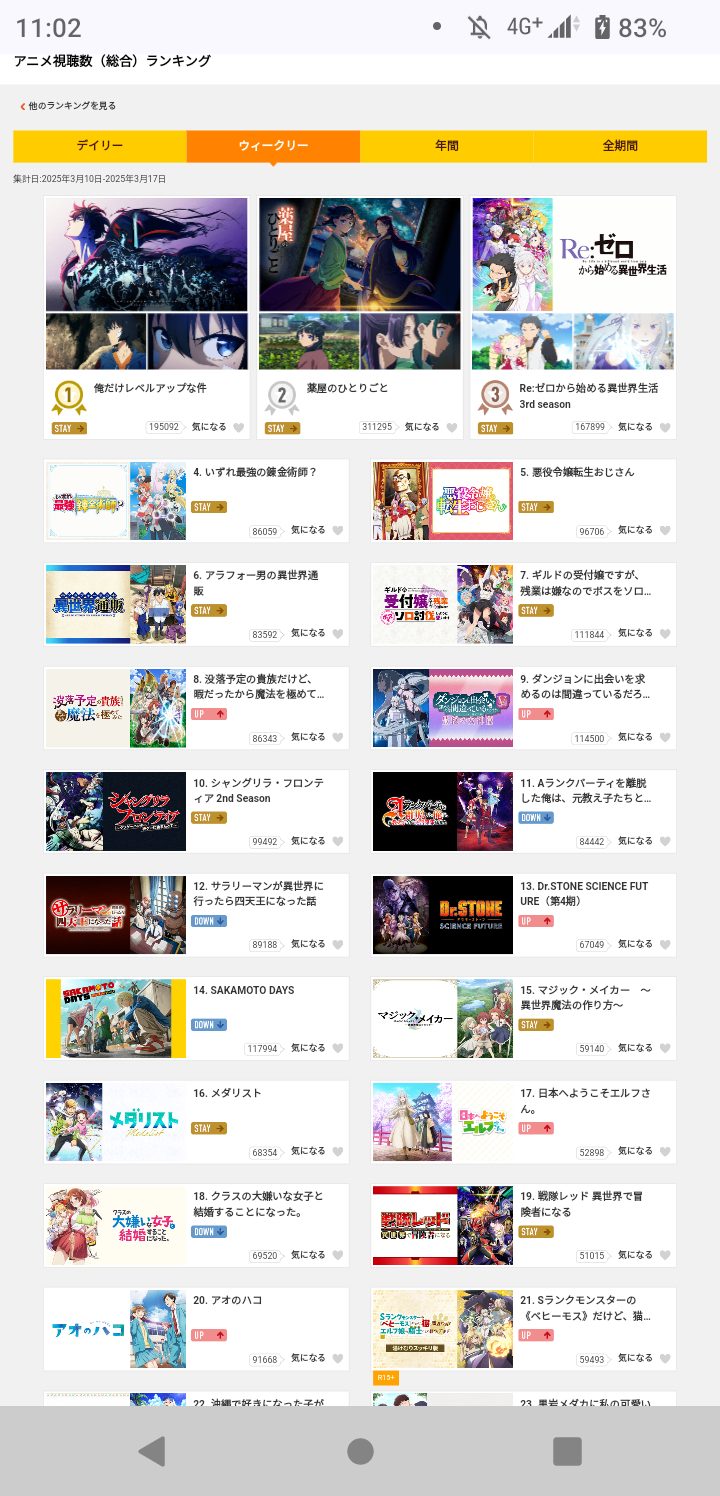Image resolution: width=720 pixels, height=1496 pixels.
Task: Heart 16. メダリスト as 気になる
Action: pyautogui.click(x=337, y=1152)
